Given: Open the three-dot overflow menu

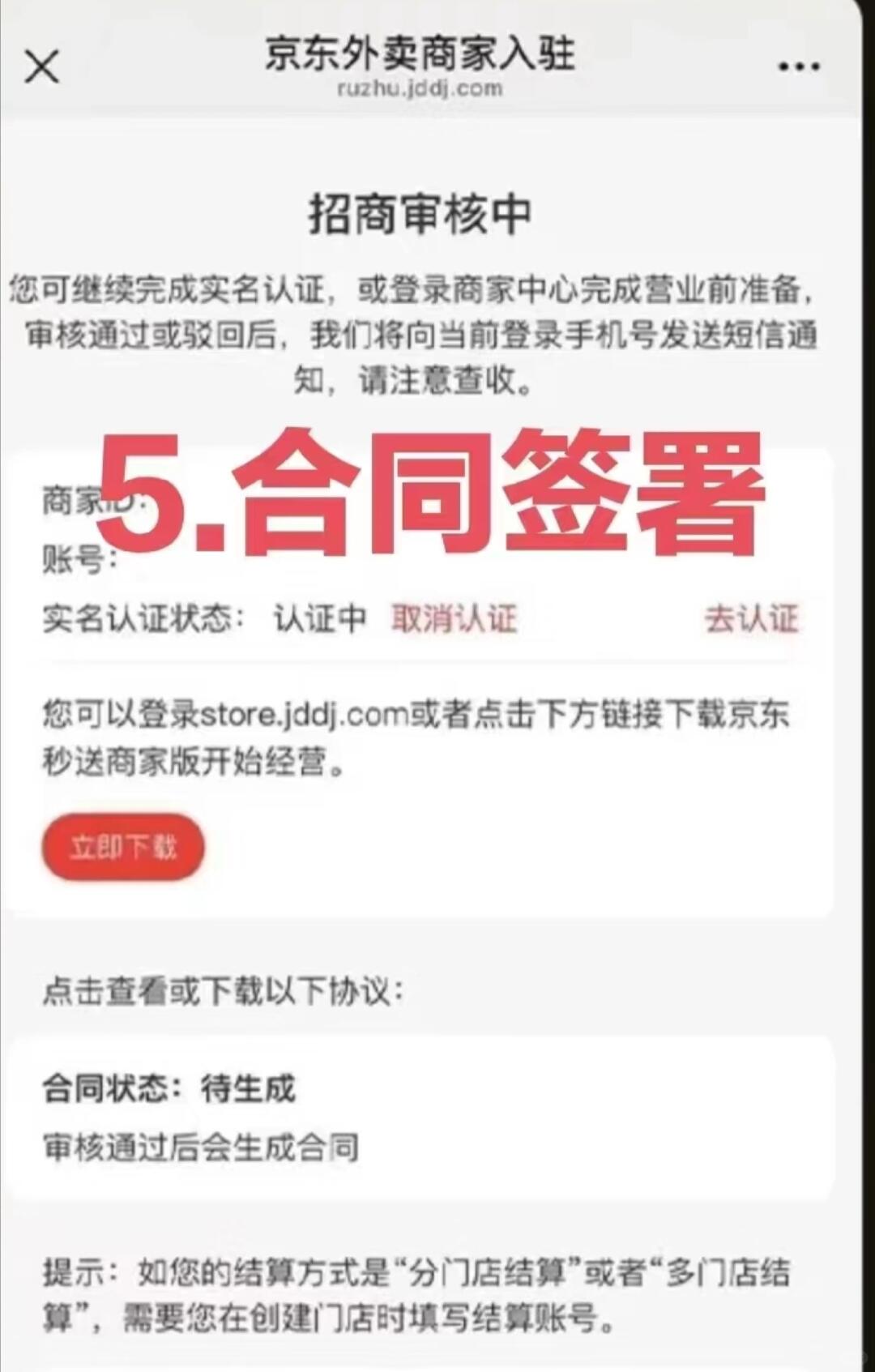Looking at the screenshot, I should pos(799,66).
